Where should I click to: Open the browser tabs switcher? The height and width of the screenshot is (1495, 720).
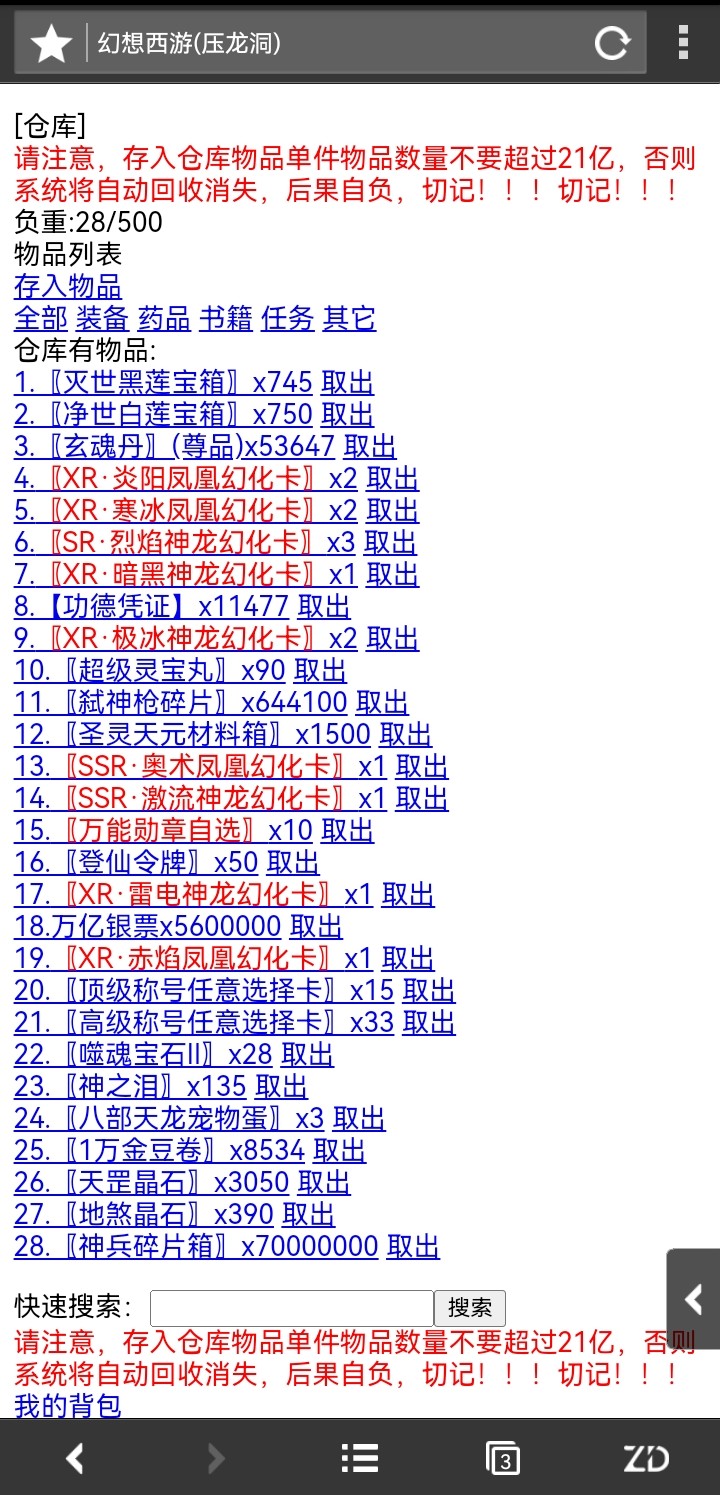[x=503, y=1459]
